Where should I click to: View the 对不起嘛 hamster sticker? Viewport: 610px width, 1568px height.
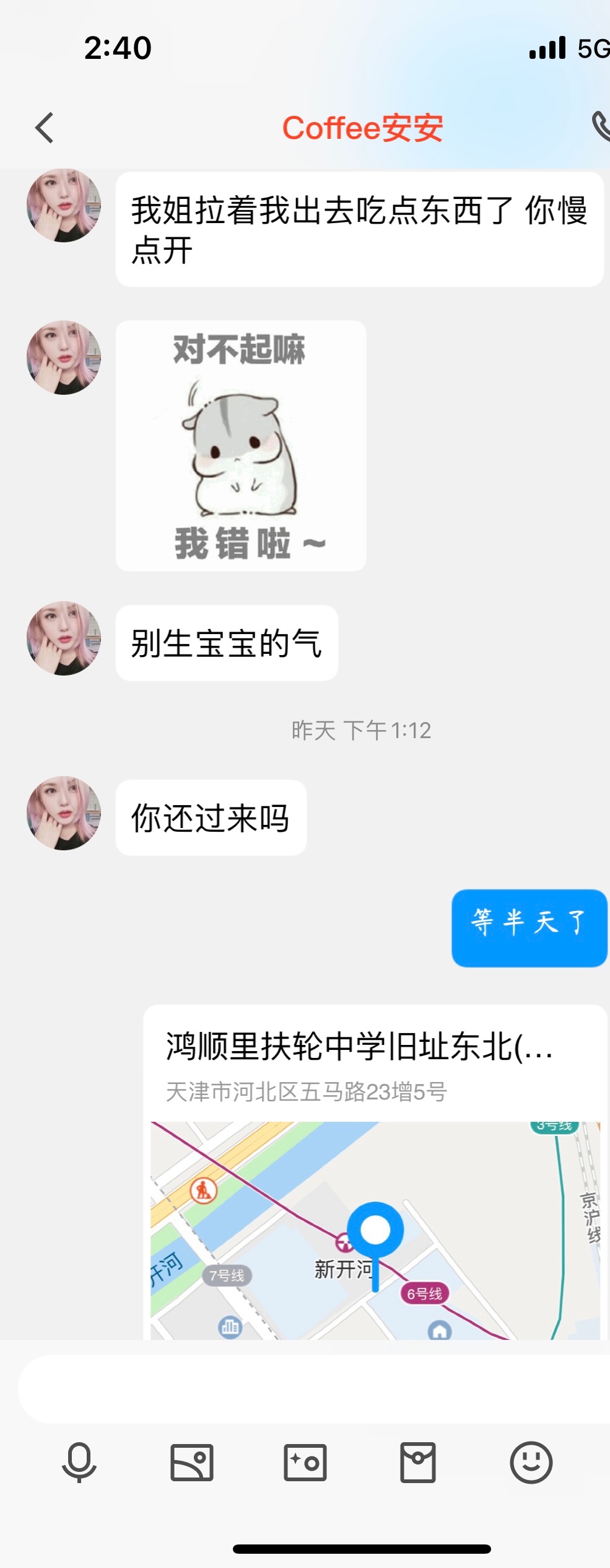(x=240, y=446)
